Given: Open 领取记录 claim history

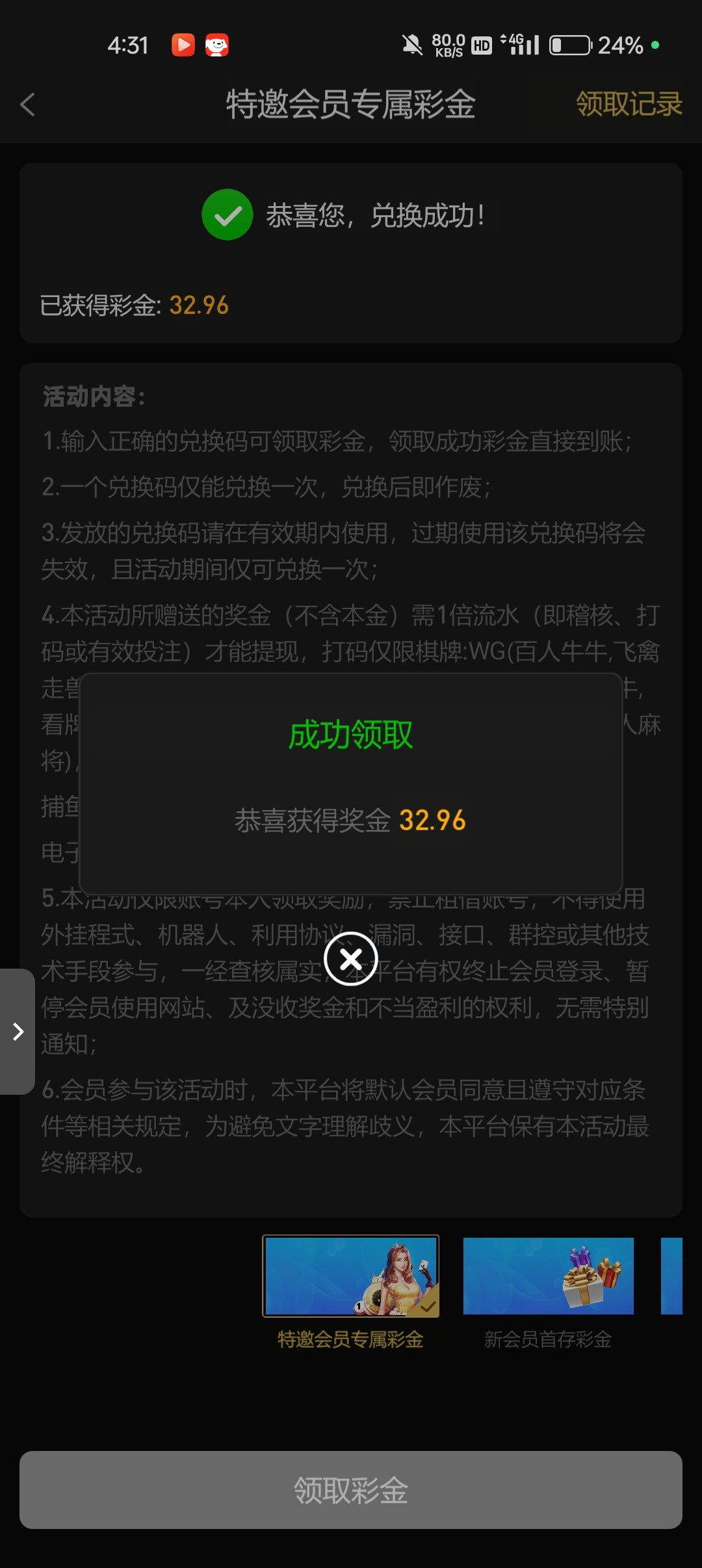Looking at the screenshot, I should [x=629, y=104].
